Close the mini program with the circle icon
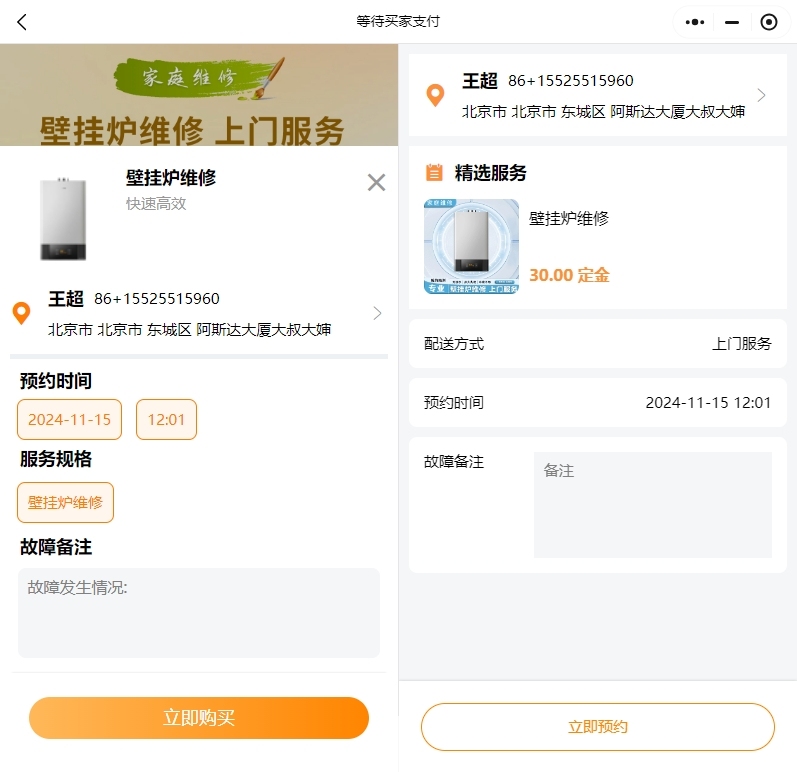The width and height of the screenshot is (797, 772). click(768, 22)
